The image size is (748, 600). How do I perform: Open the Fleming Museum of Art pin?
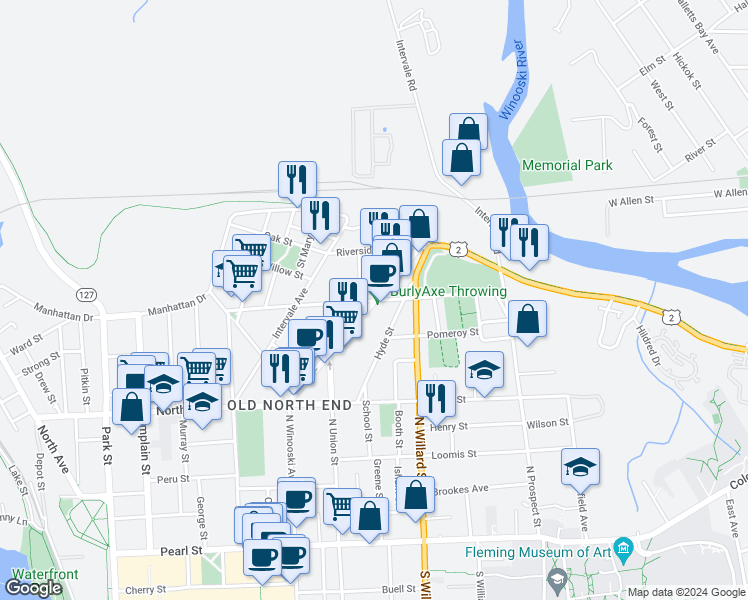point(623,549)
